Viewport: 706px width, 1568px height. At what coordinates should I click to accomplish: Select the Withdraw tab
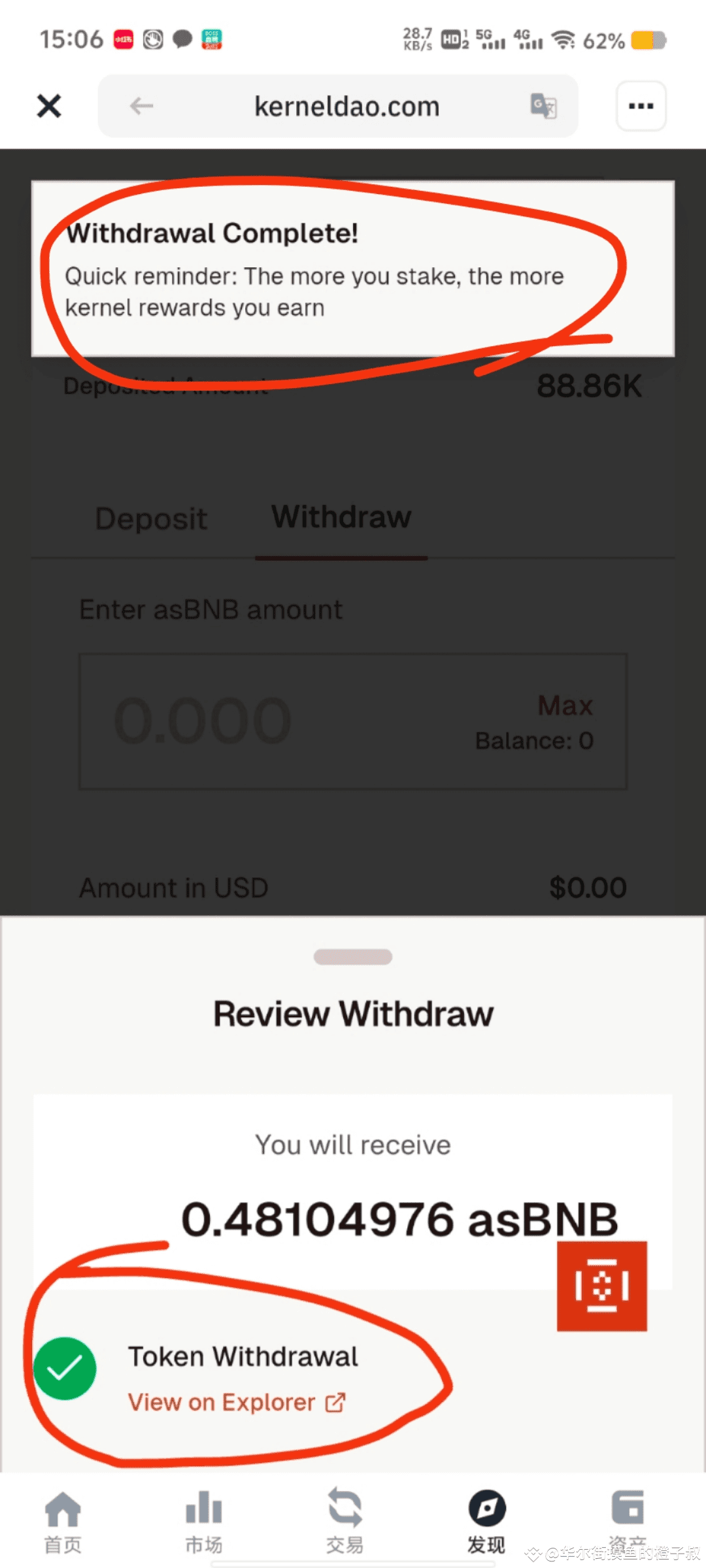pyautogui.click(x=341, y=517)
